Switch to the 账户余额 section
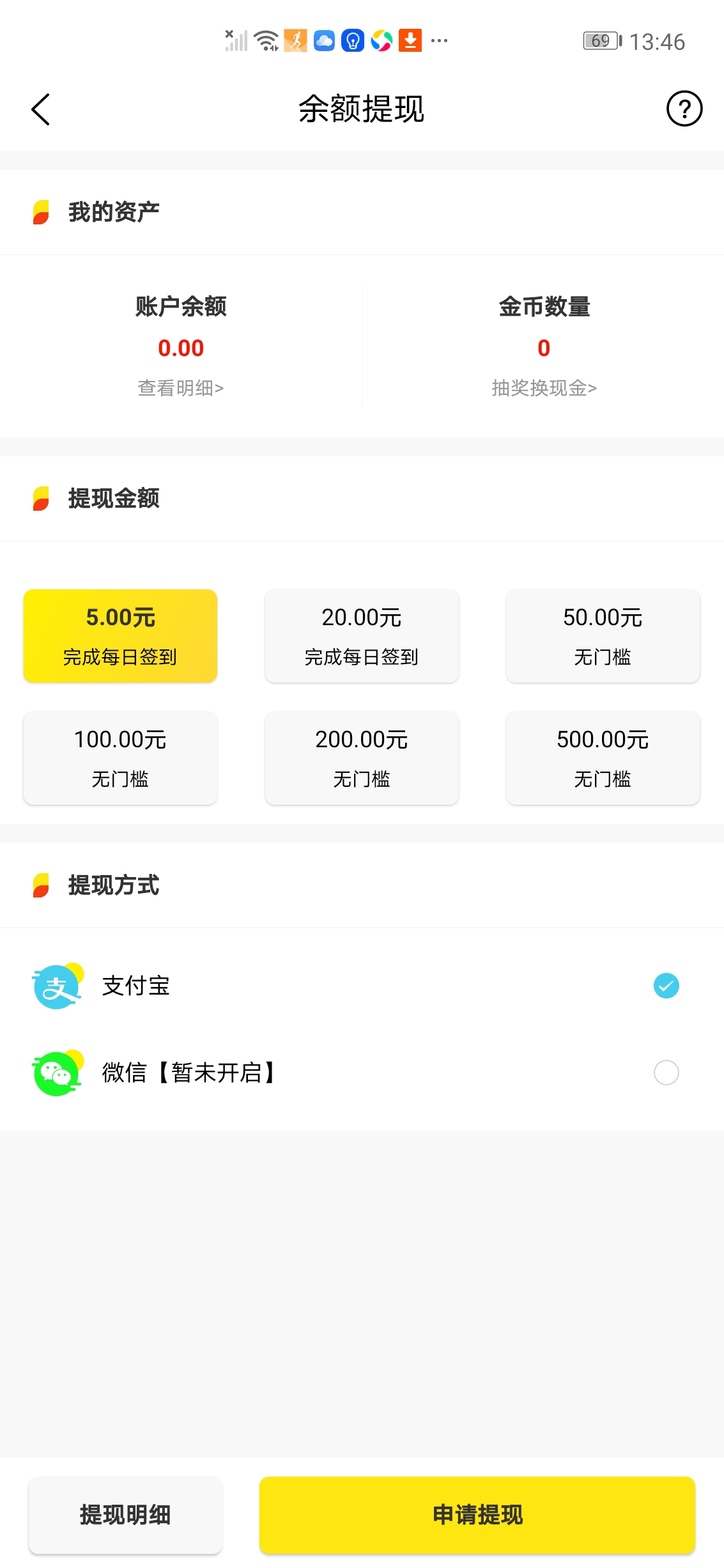 pyautogui.click(x=181, y=307)
